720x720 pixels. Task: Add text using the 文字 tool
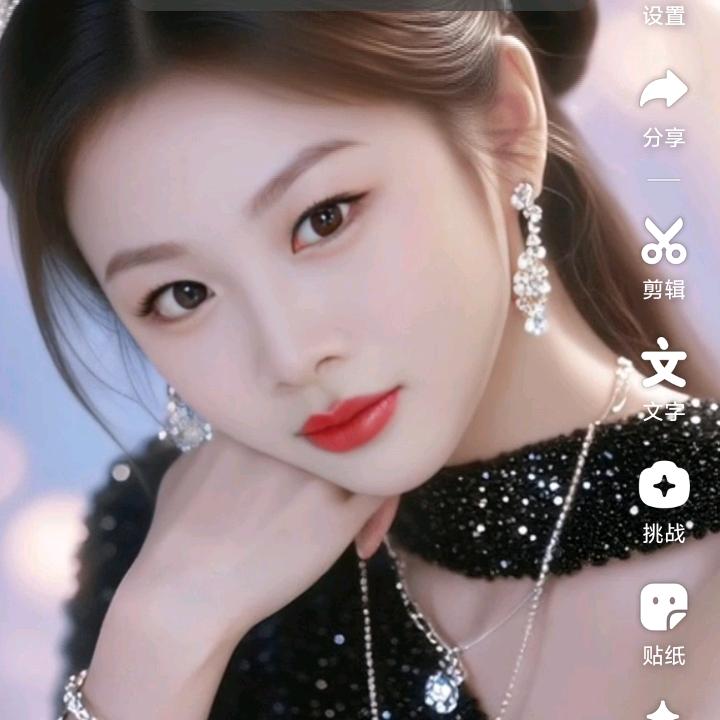coord(664,379)
